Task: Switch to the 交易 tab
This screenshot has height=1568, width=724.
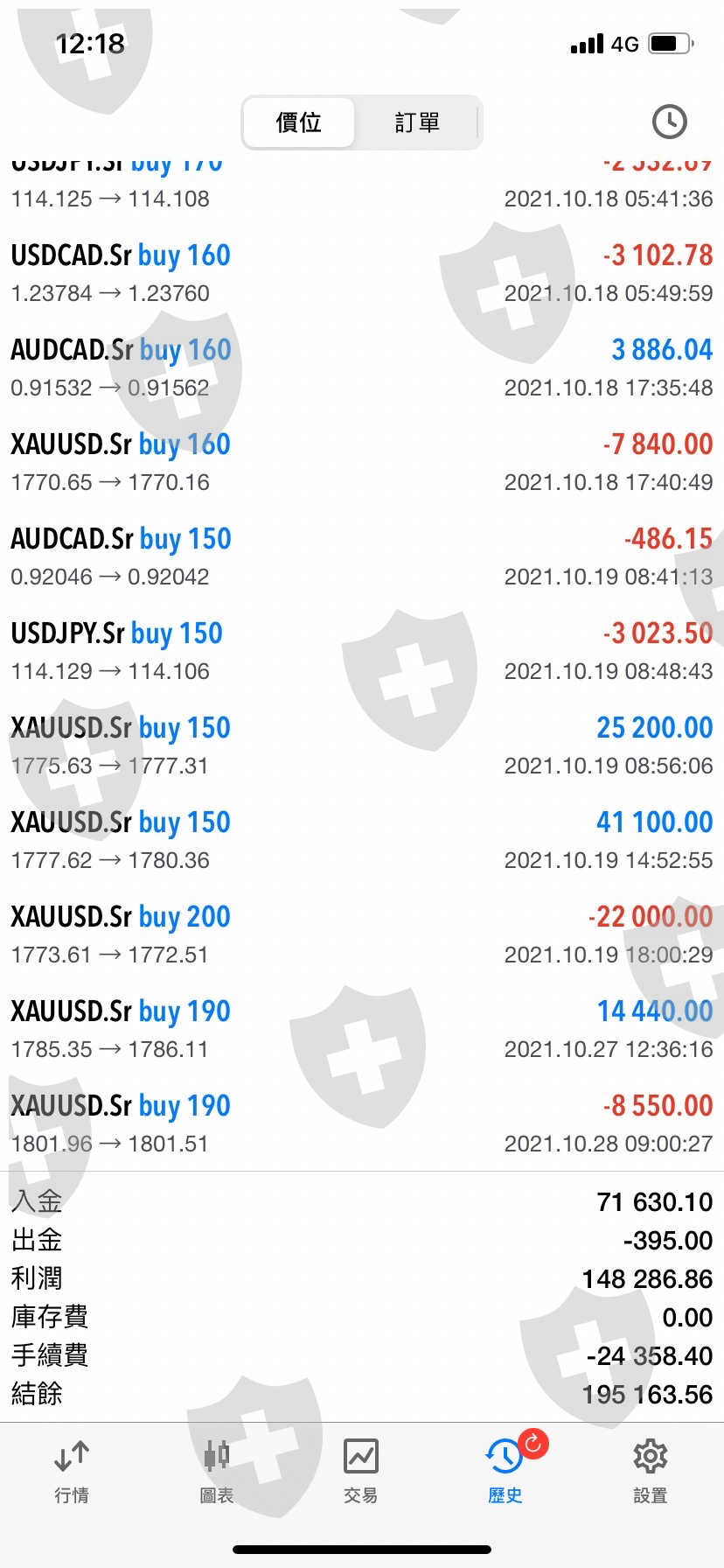Action: pyautogui.click(x=360, y=1470)
